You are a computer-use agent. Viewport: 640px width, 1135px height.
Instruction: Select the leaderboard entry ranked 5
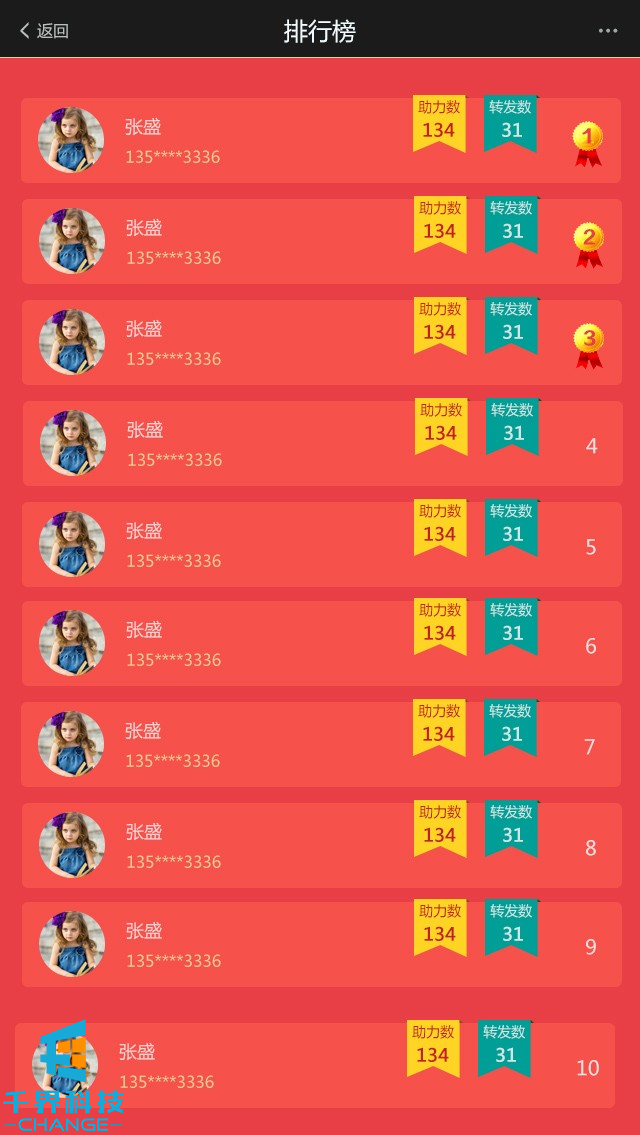click(320, 545)
